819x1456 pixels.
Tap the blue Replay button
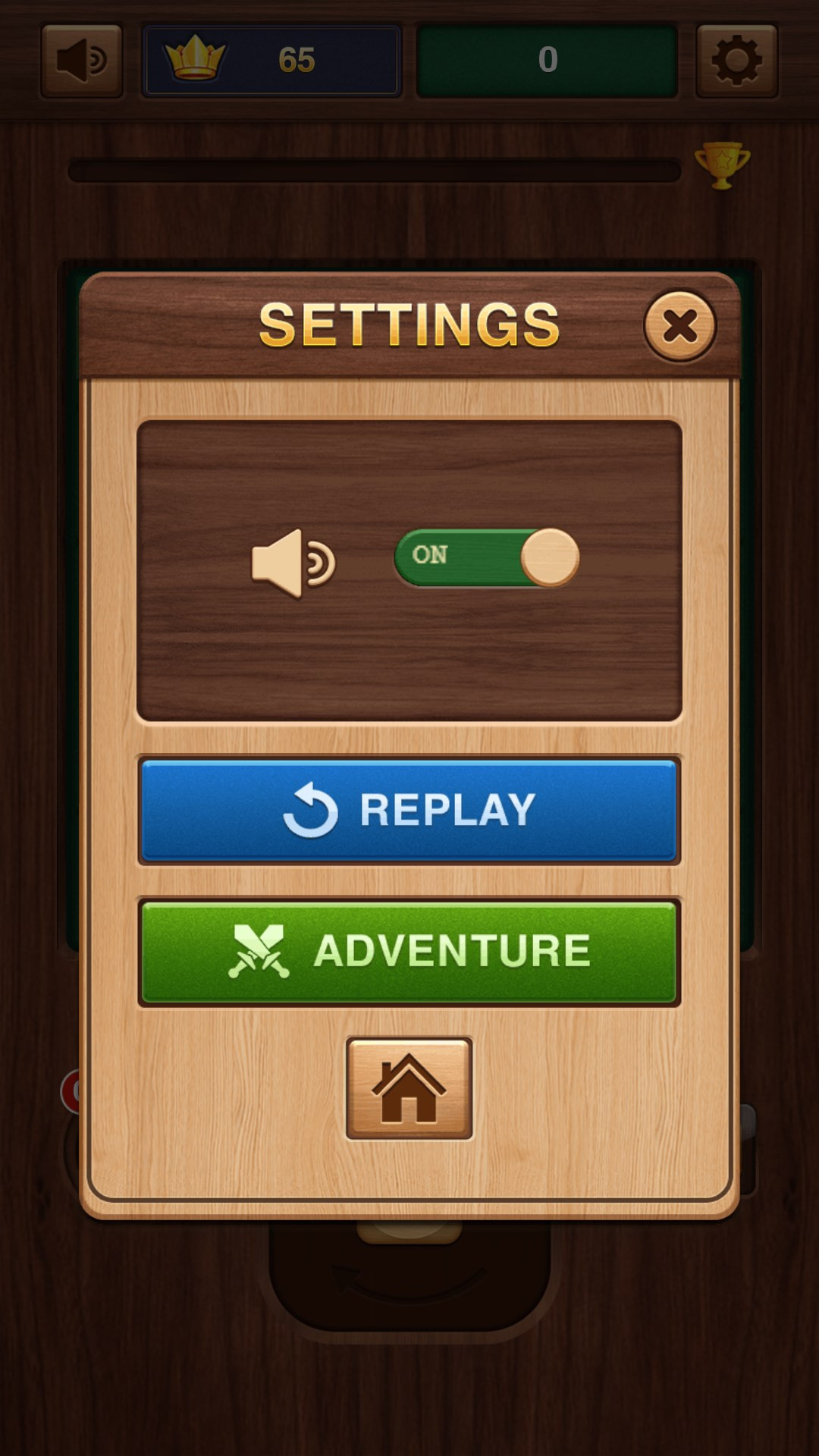[x=409, y=810]
